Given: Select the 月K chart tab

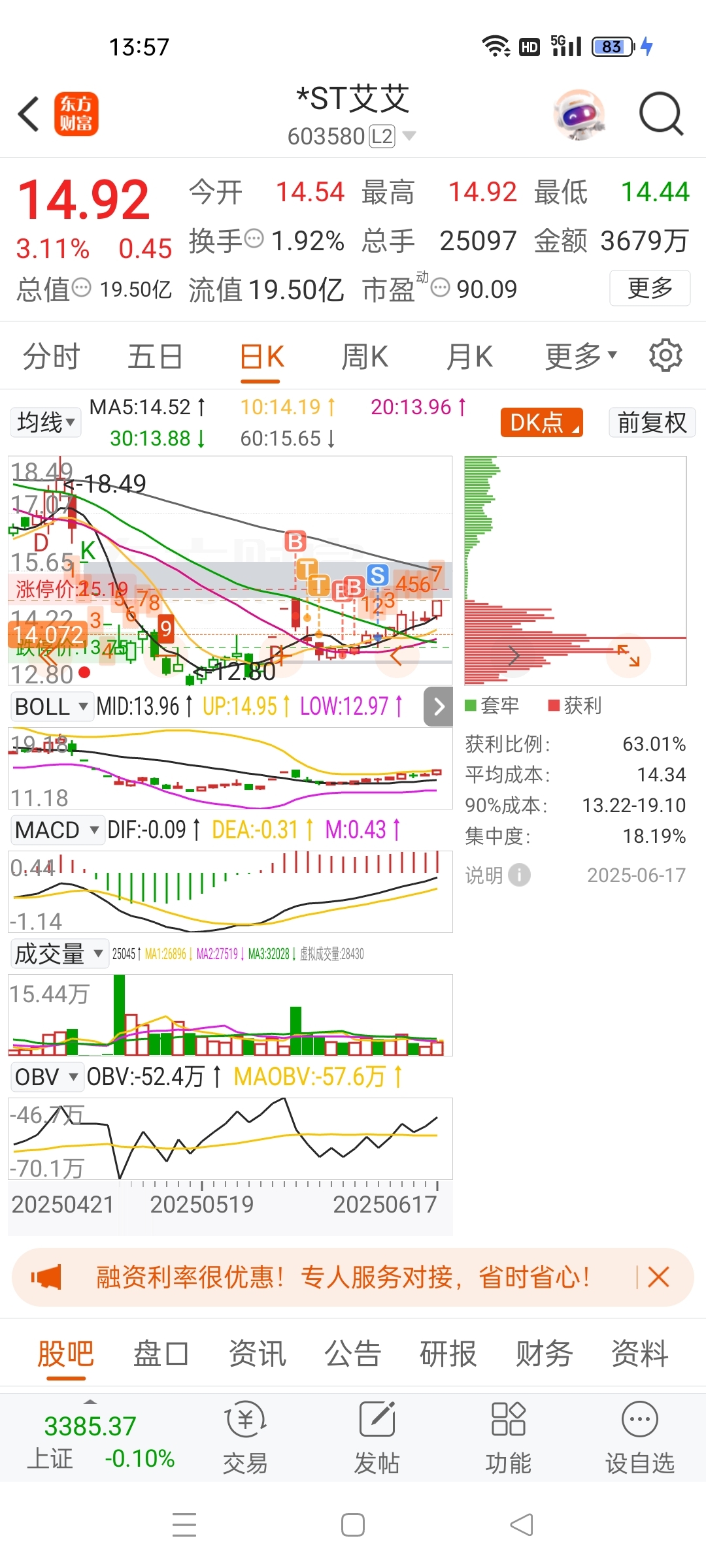Looking at the screenshot, I should (469, 357).
